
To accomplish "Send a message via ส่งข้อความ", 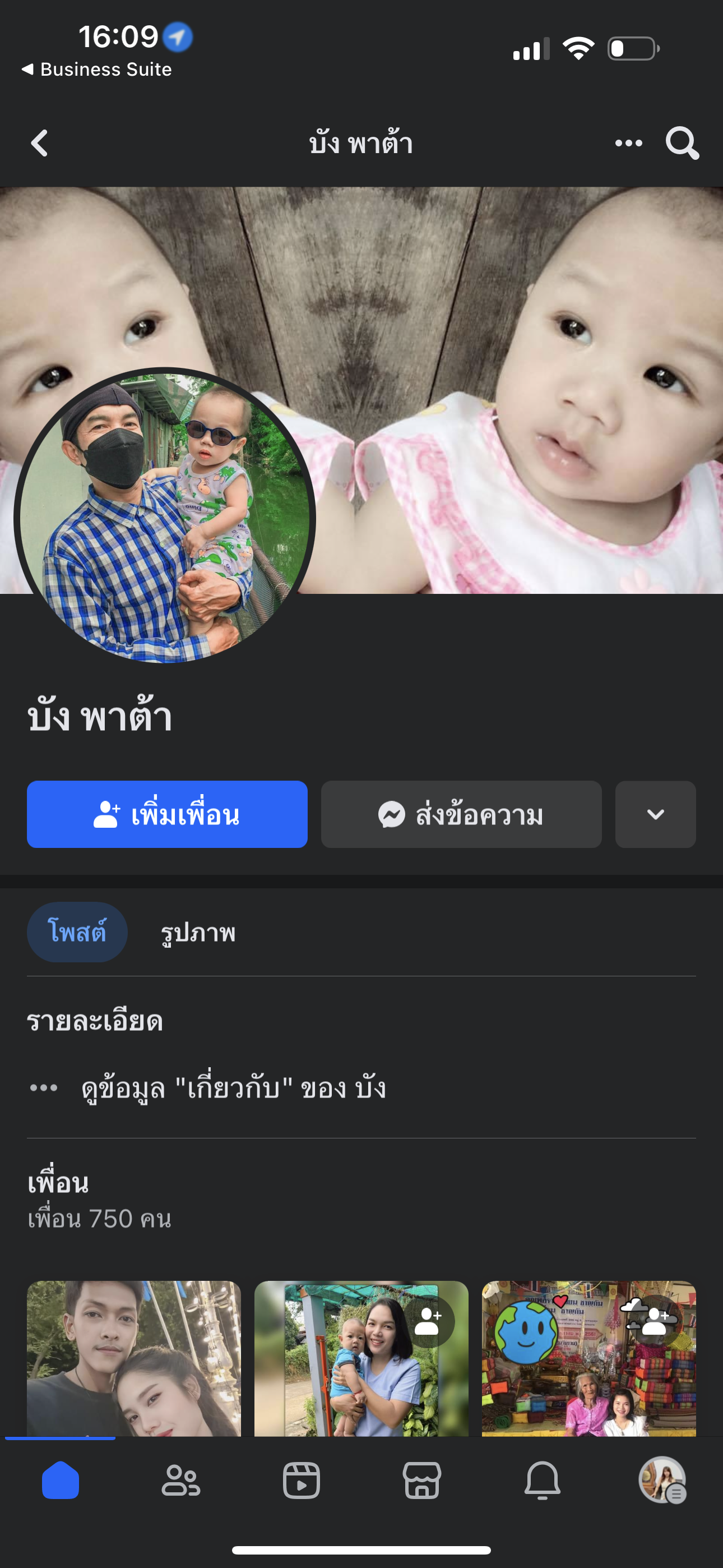I will point(461,814).
